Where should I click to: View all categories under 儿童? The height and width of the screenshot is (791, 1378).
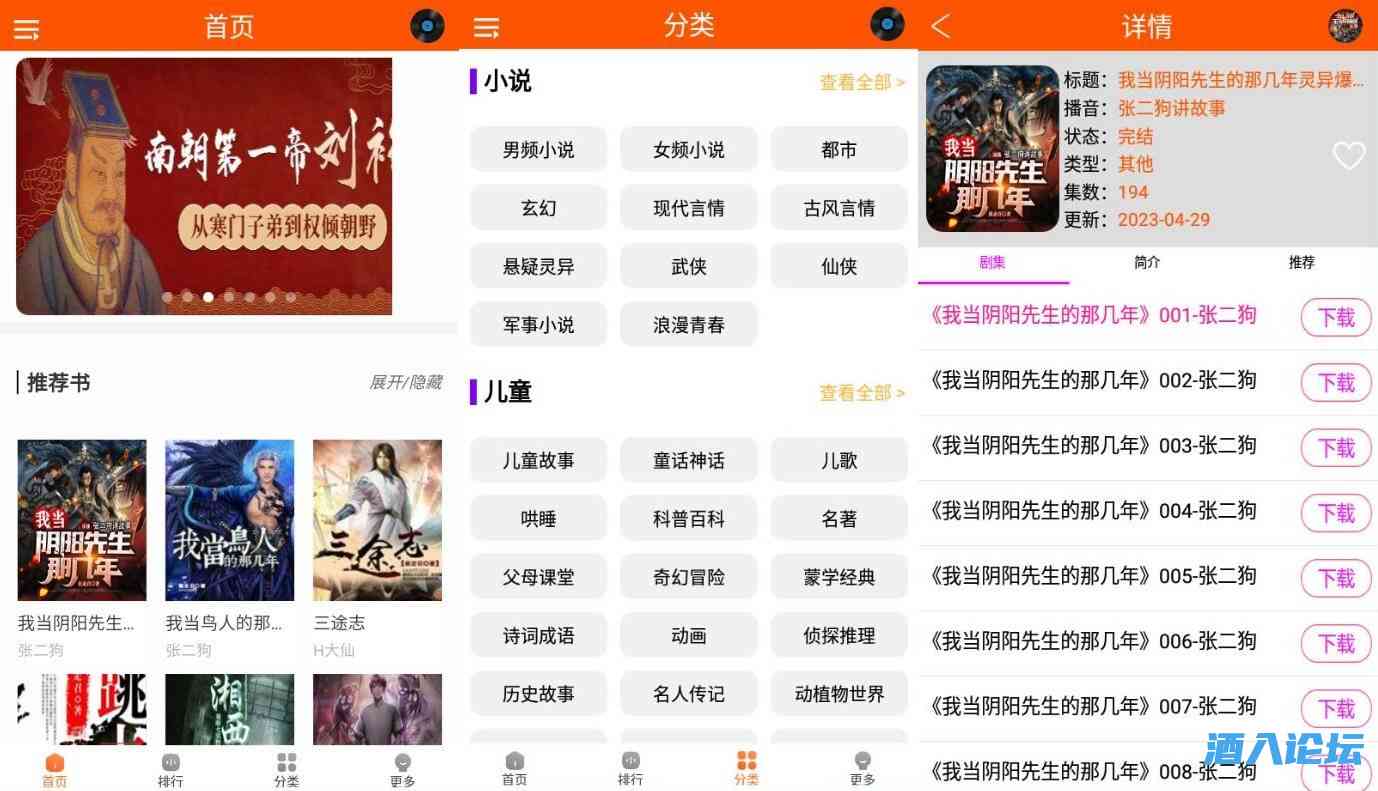pos(861,393)
